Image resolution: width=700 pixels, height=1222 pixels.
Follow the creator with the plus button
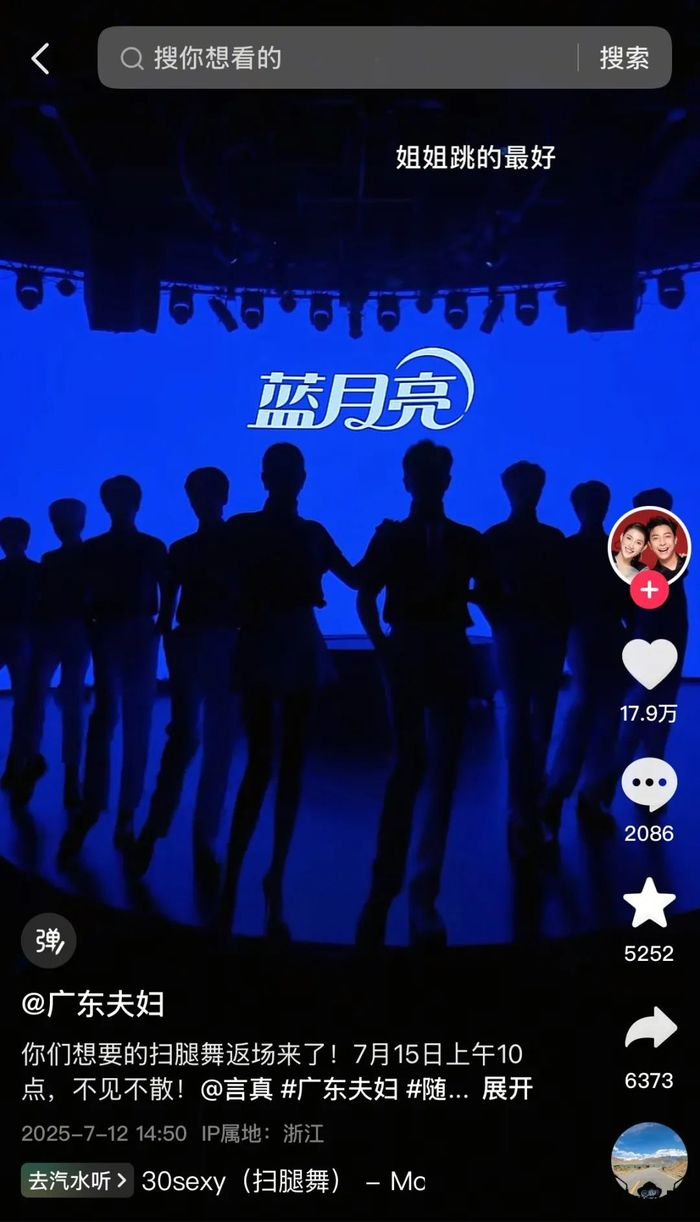pyautogui.click(x=649, y=590)
